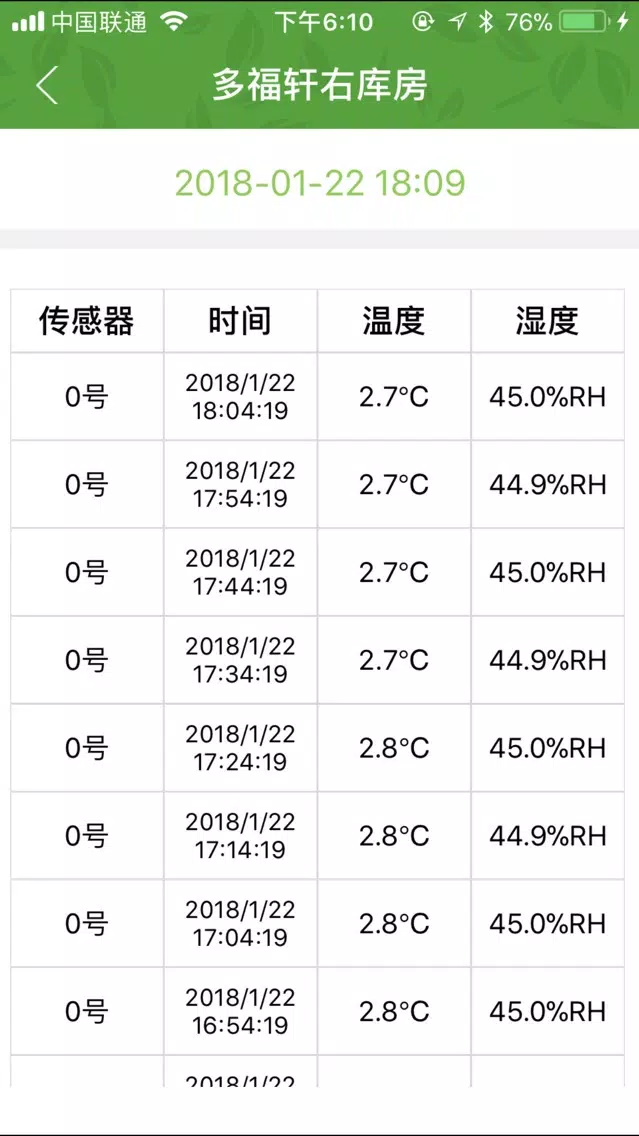Go back using the header arrow

tap(47, 85)
